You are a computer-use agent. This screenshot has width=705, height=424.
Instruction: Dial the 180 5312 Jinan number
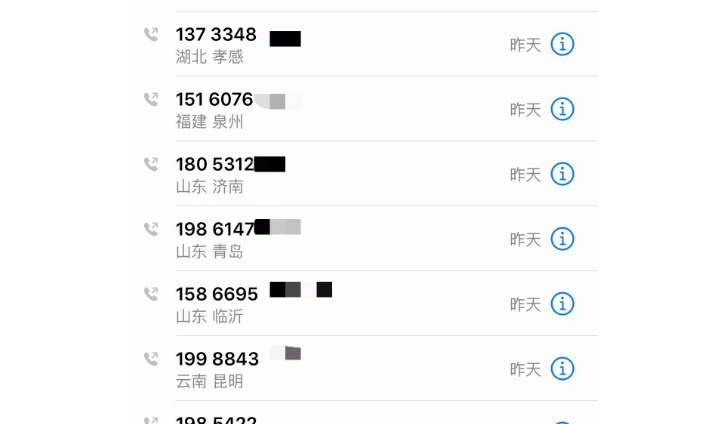[x=300, y=175]
